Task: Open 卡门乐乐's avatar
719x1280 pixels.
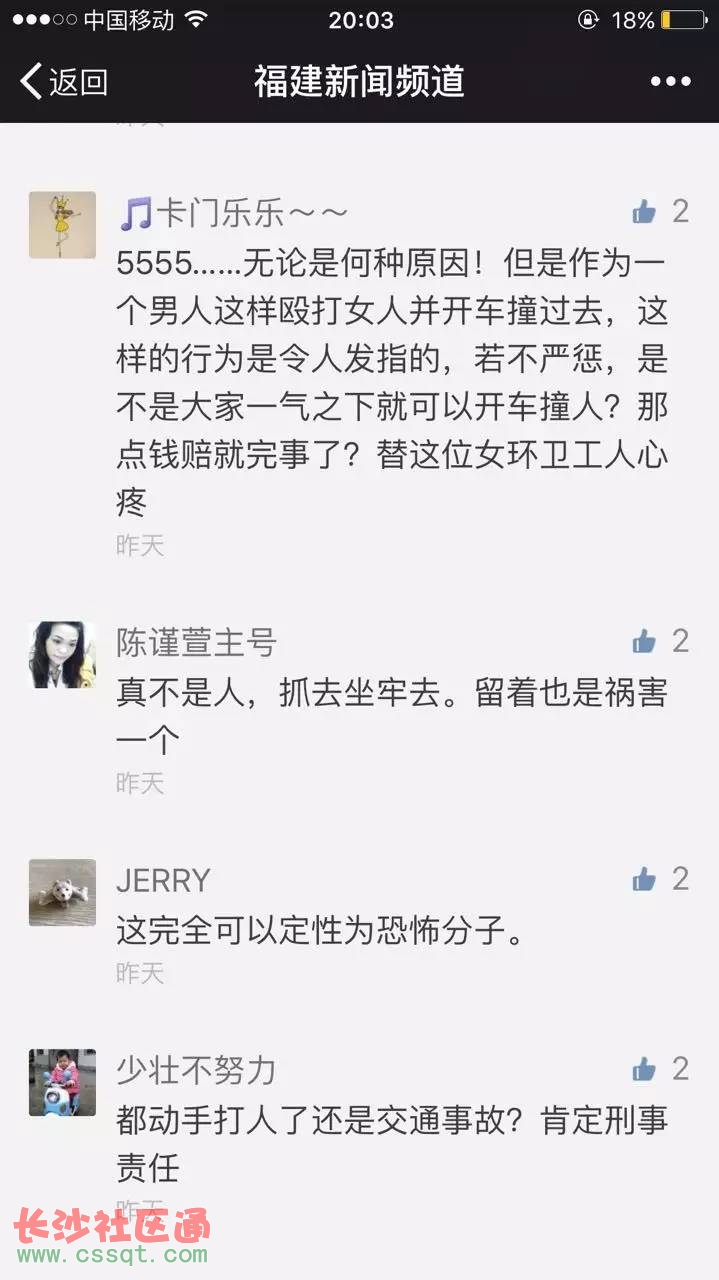Action: pyautogui.click(x=62, y=225)
